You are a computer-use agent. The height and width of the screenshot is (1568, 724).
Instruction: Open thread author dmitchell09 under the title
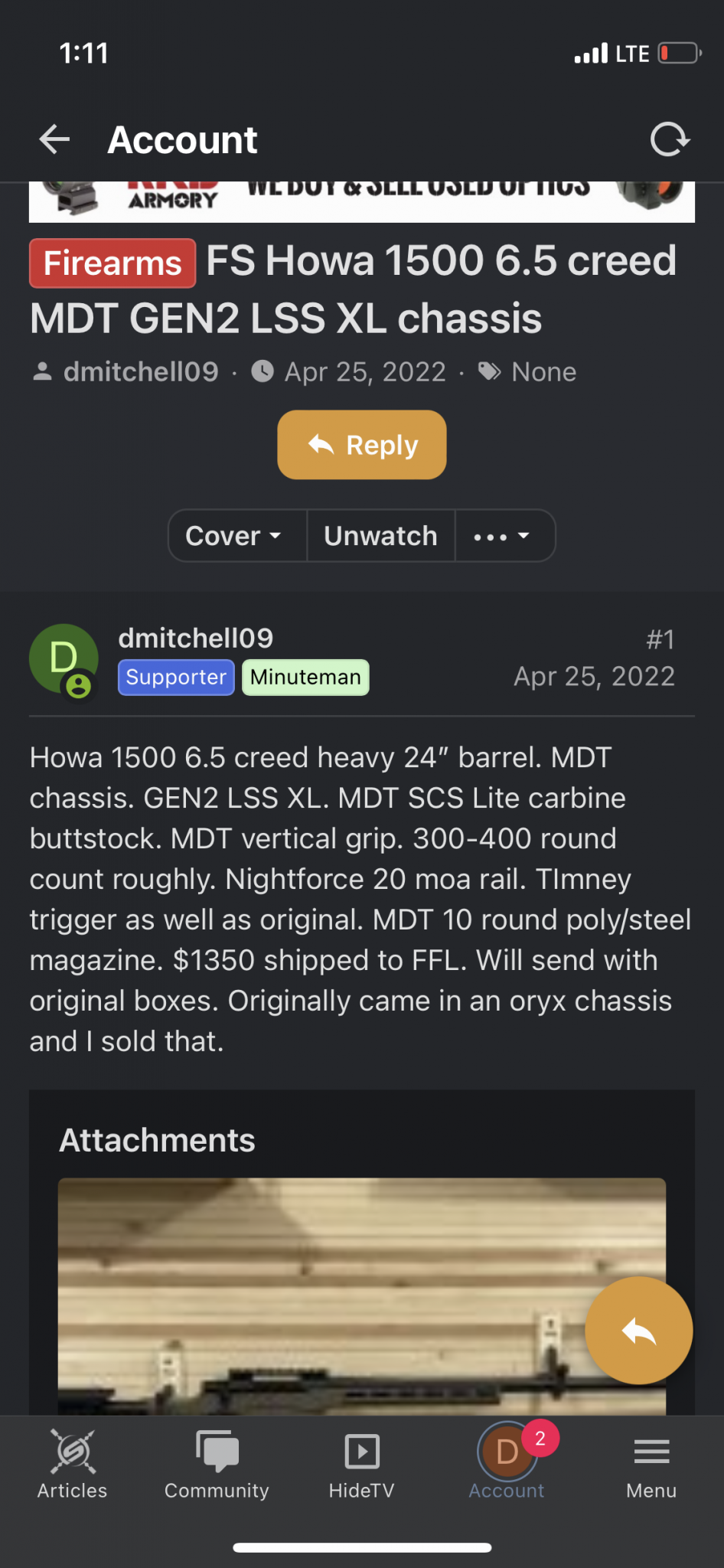click(141, 372)
